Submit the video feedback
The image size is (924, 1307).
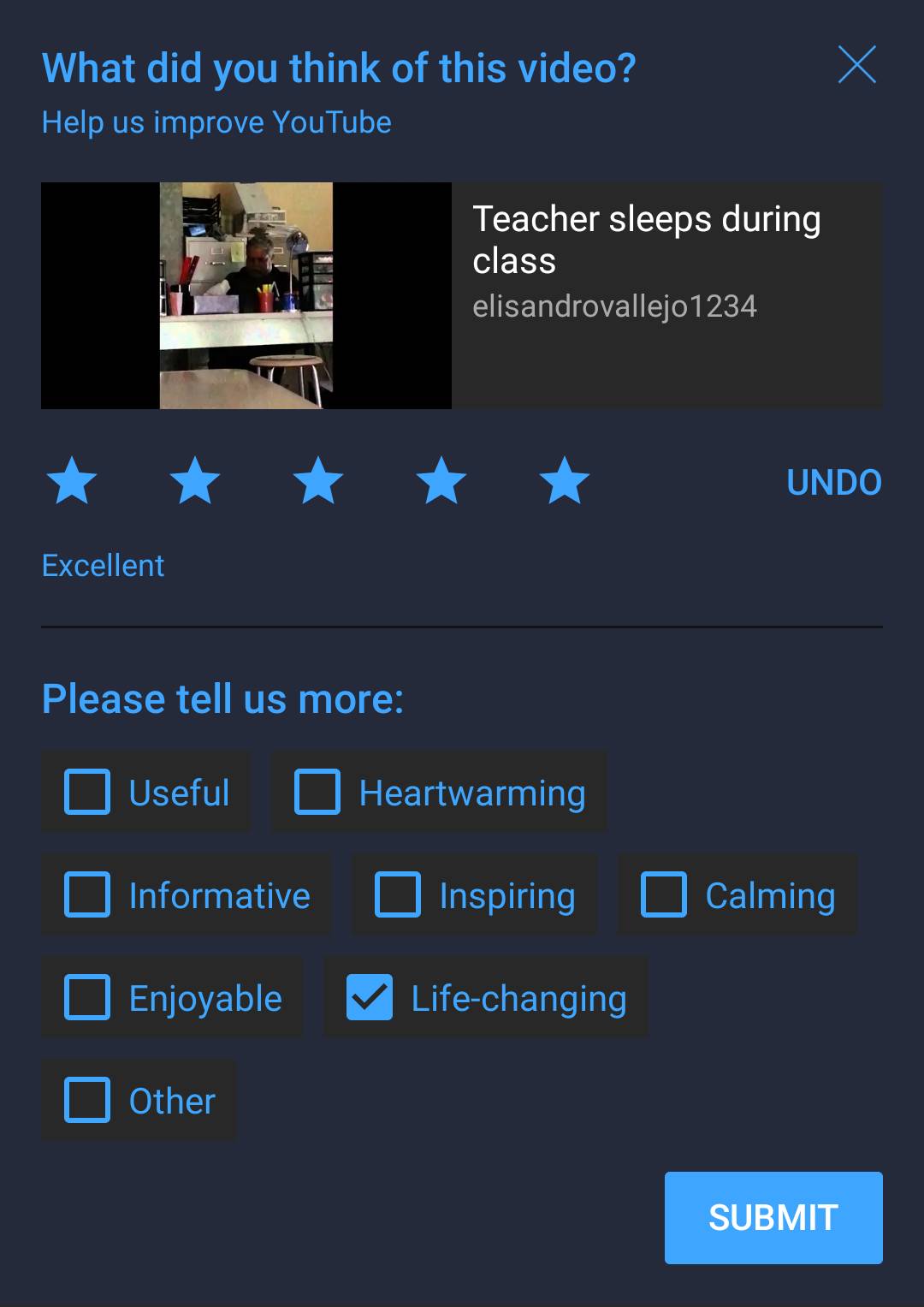pyautogui.click(x=773, y=1217)
